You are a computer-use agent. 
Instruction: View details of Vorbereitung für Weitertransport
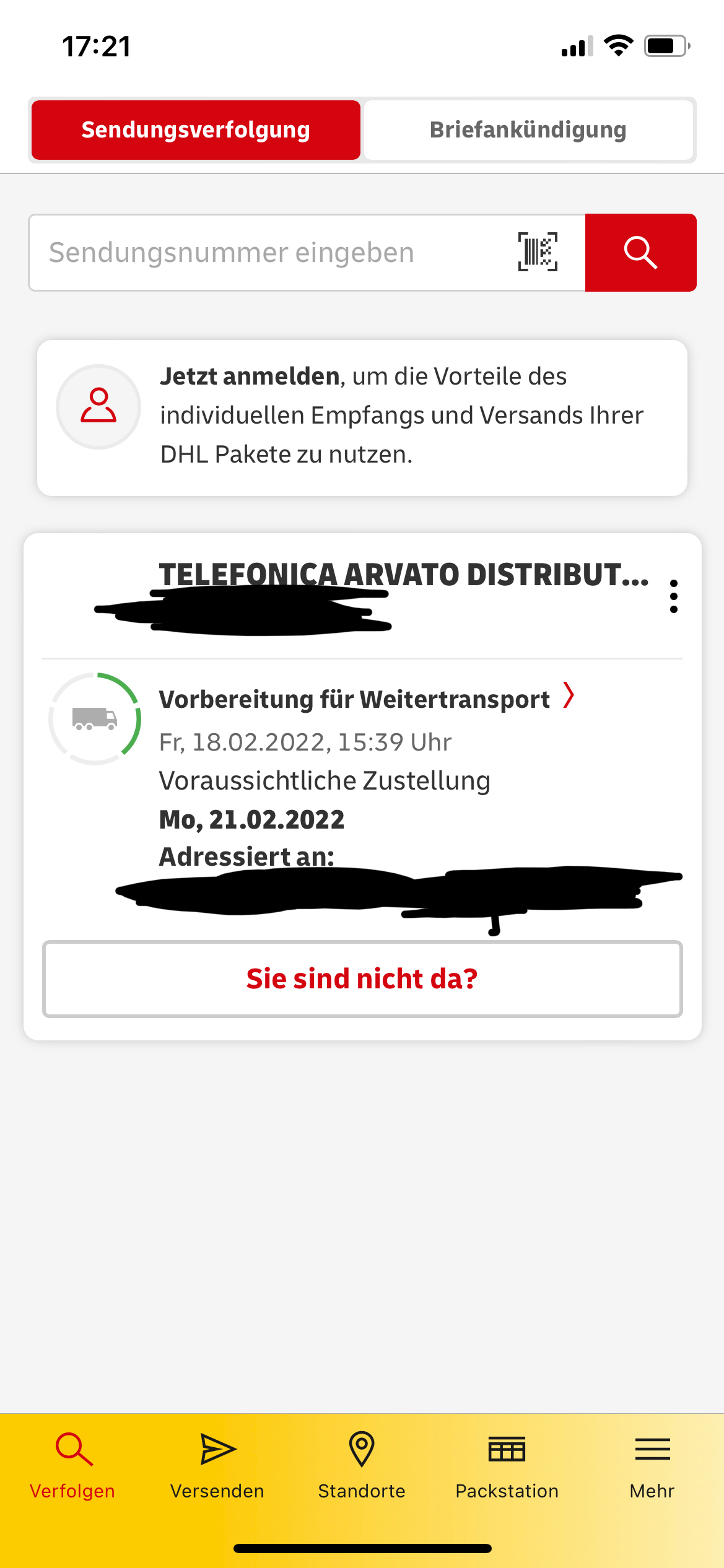[x=367, y=699]
